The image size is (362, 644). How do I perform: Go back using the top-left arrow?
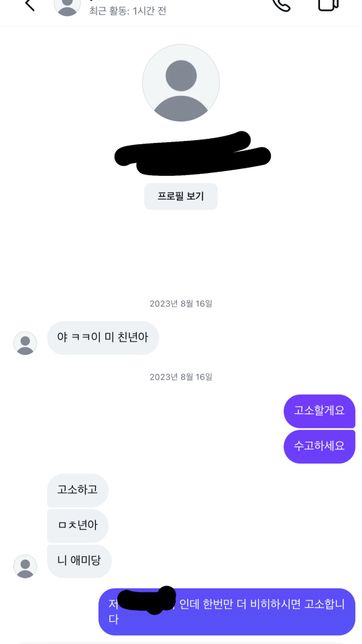click(30, 5)
